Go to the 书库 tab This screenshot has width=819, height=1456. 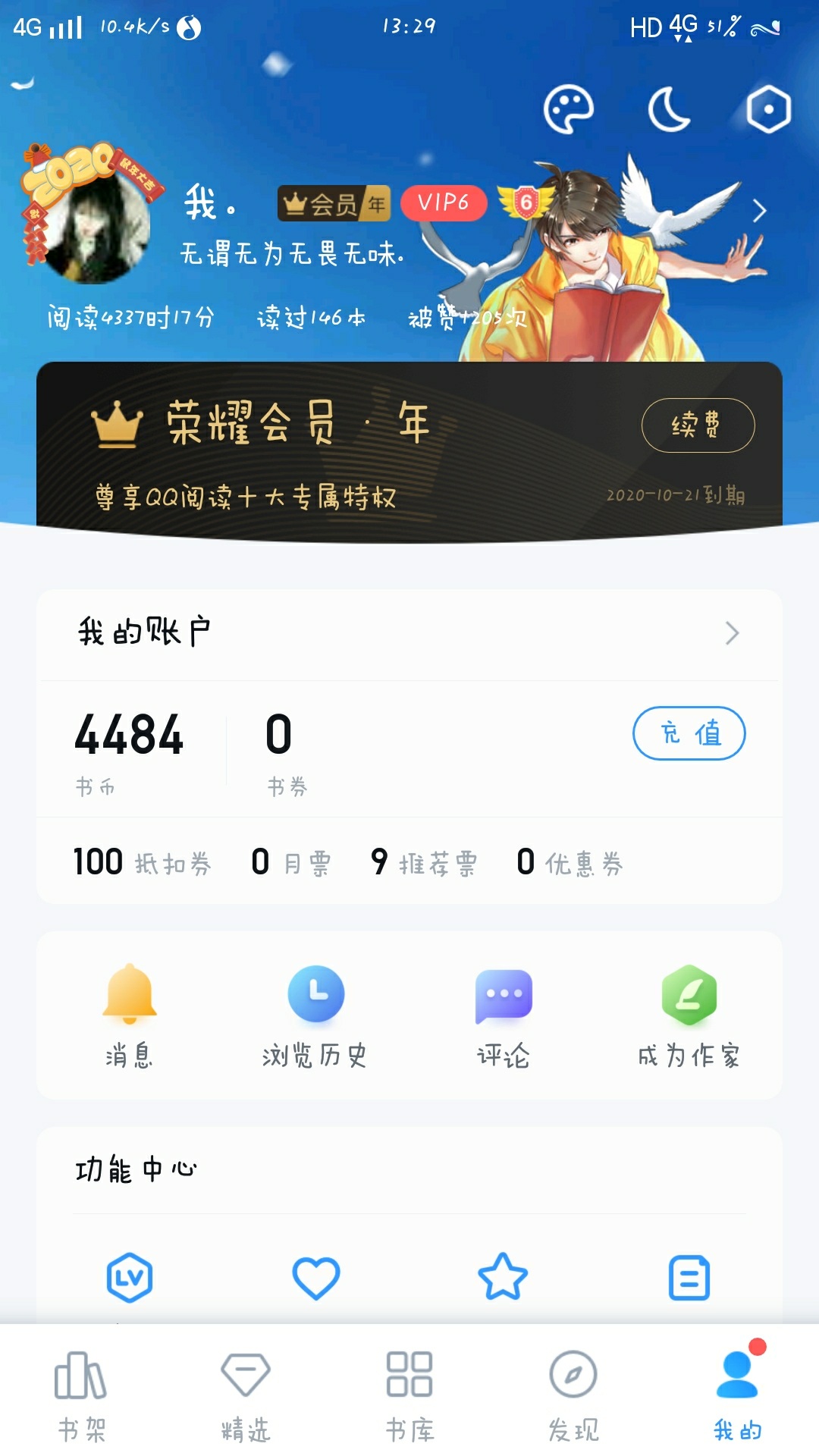click(409, 1396)
